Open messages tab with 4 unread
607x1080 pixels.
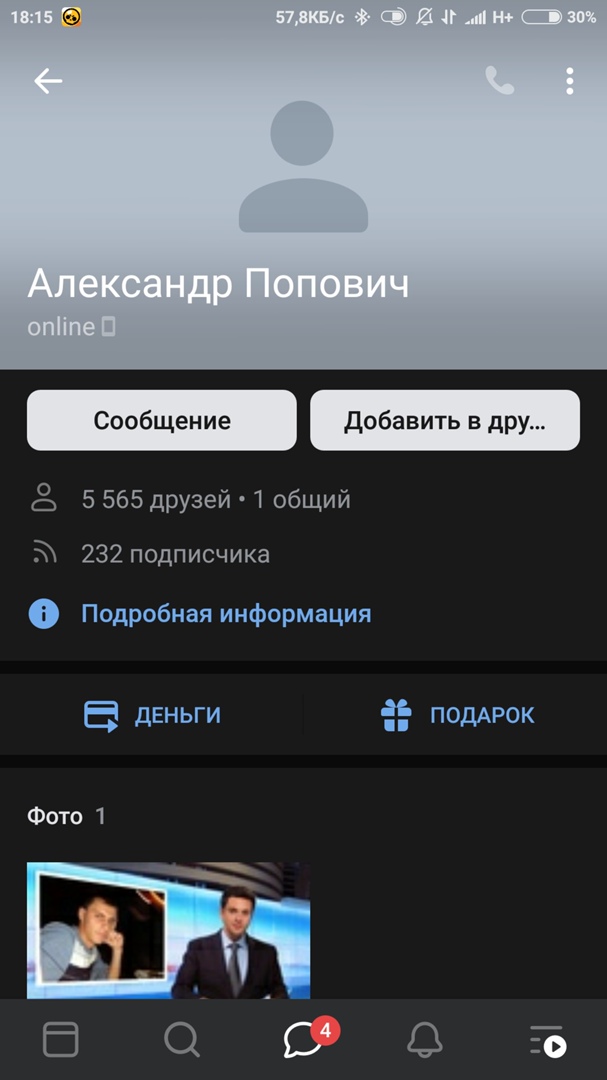(x=304, y=1040)
